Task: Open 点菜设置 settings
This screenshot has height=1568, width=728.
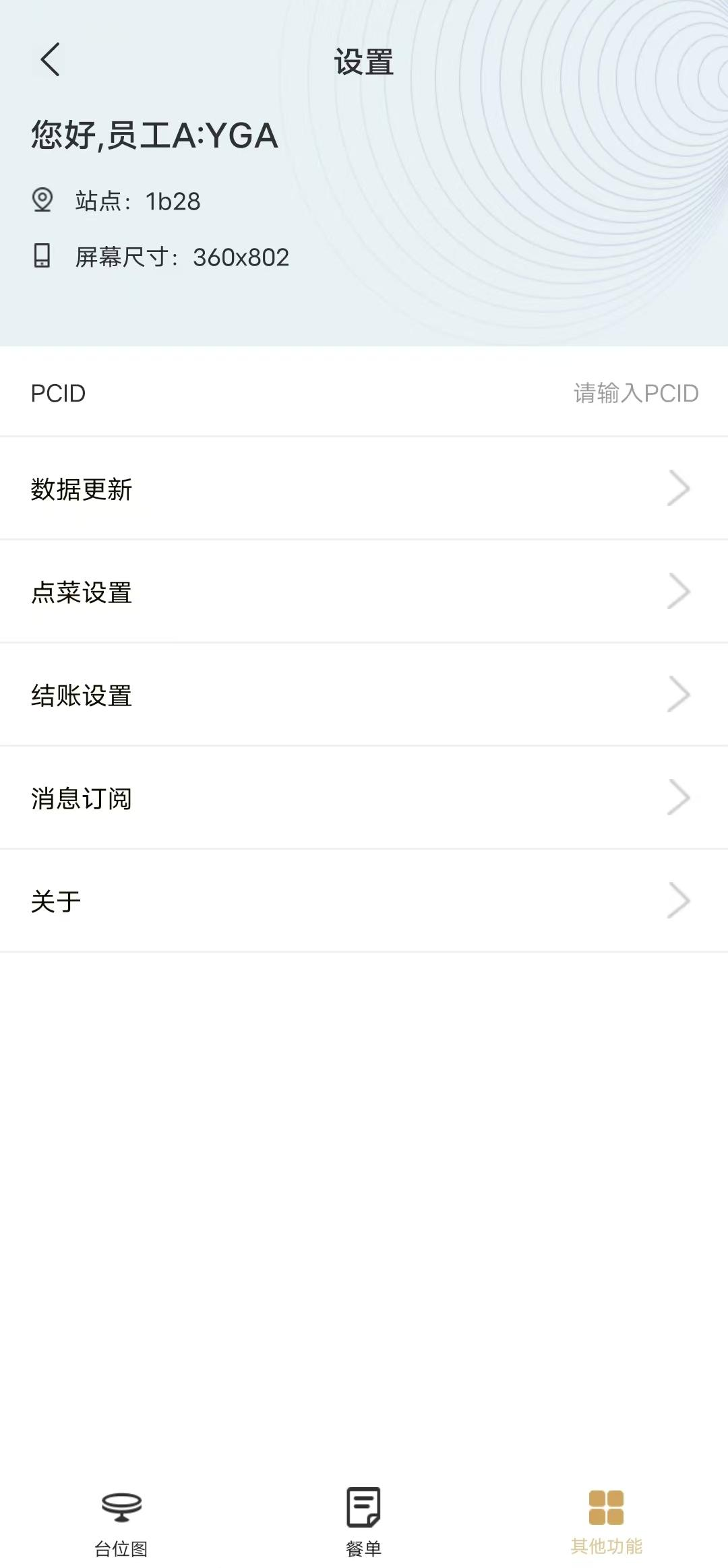Action: coord(364,592)
